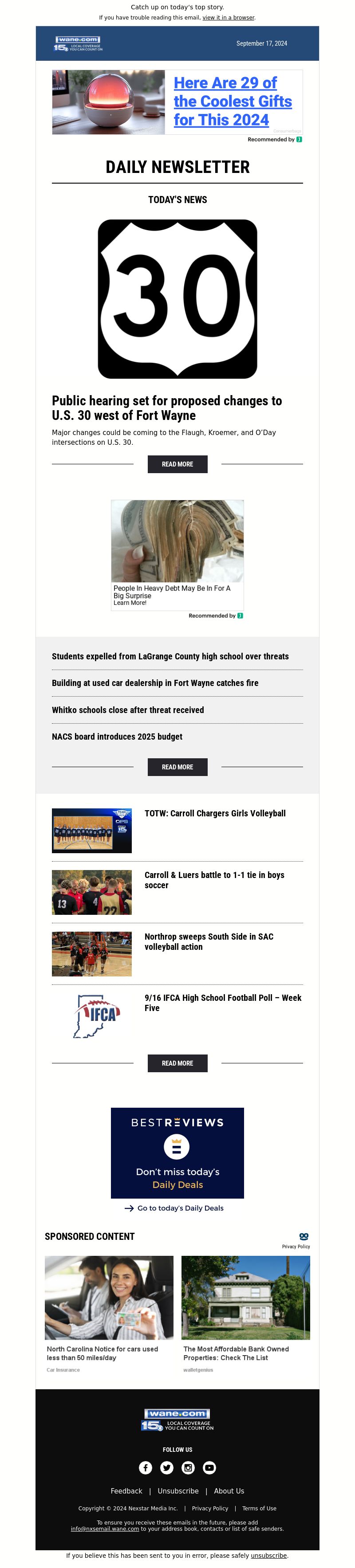
Task: Open the LaGrange County students expelled story
Action: pyautogui.click(x=170, y=656)
